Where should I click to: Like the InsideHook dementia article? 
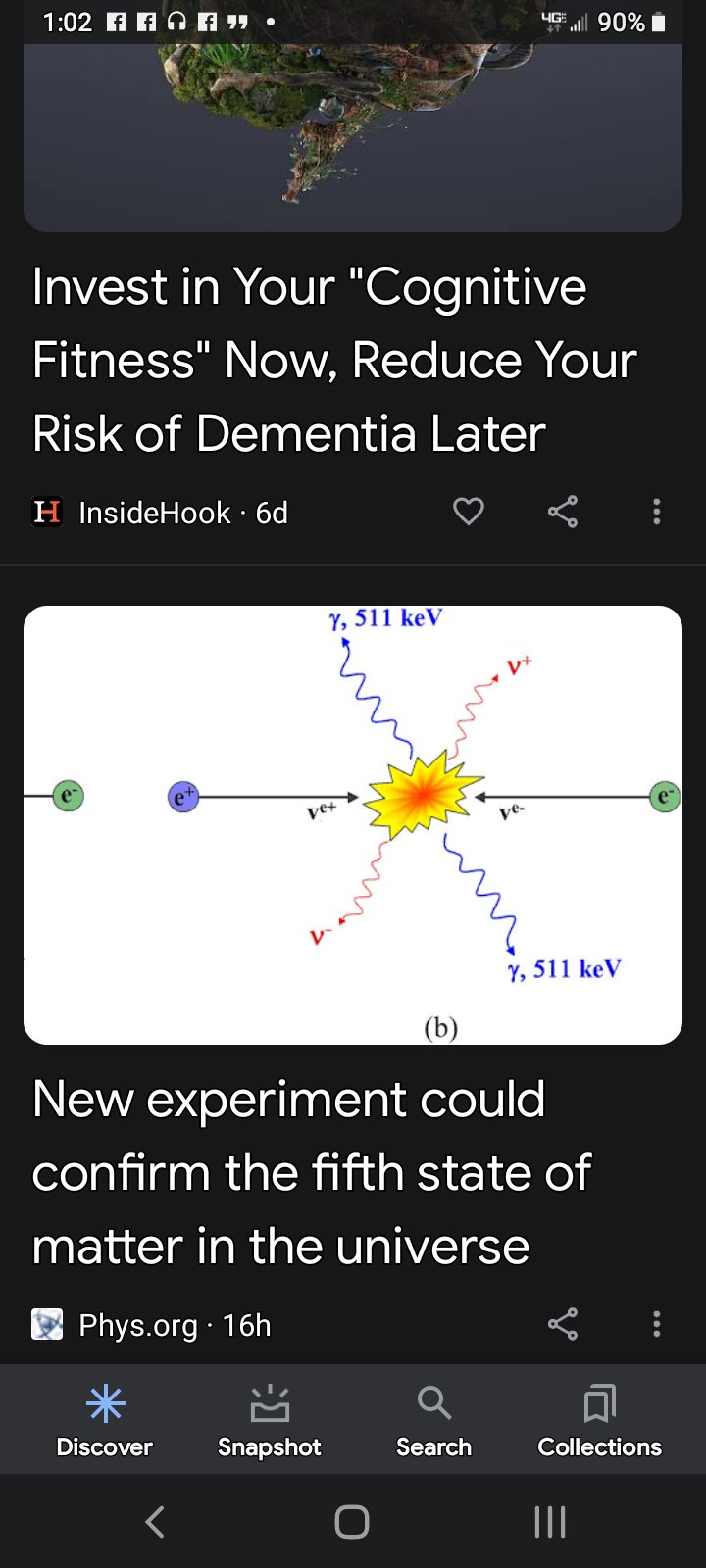[x=469, y=512]
